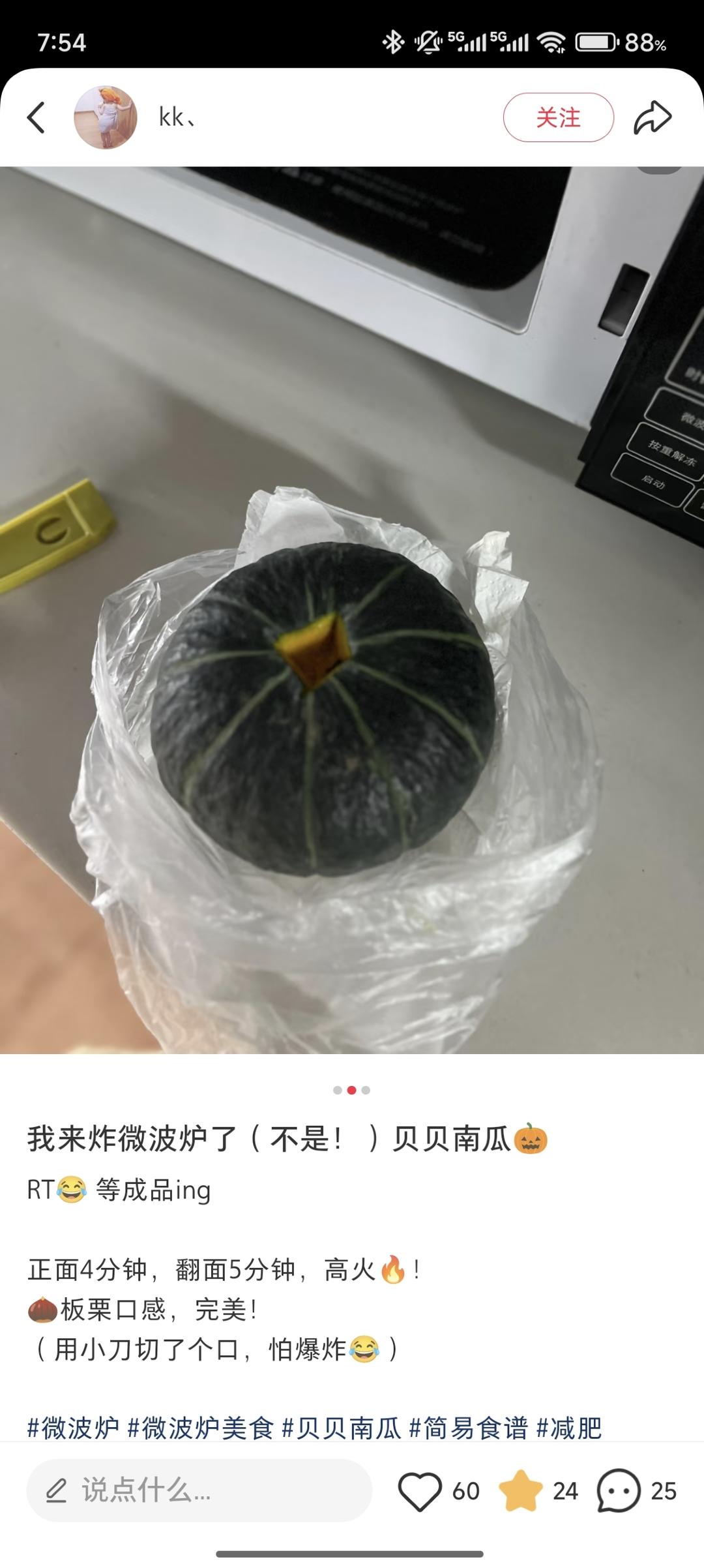
Task: Tap the 说点什么 comment field
Action: click(x=199, y=1490)
